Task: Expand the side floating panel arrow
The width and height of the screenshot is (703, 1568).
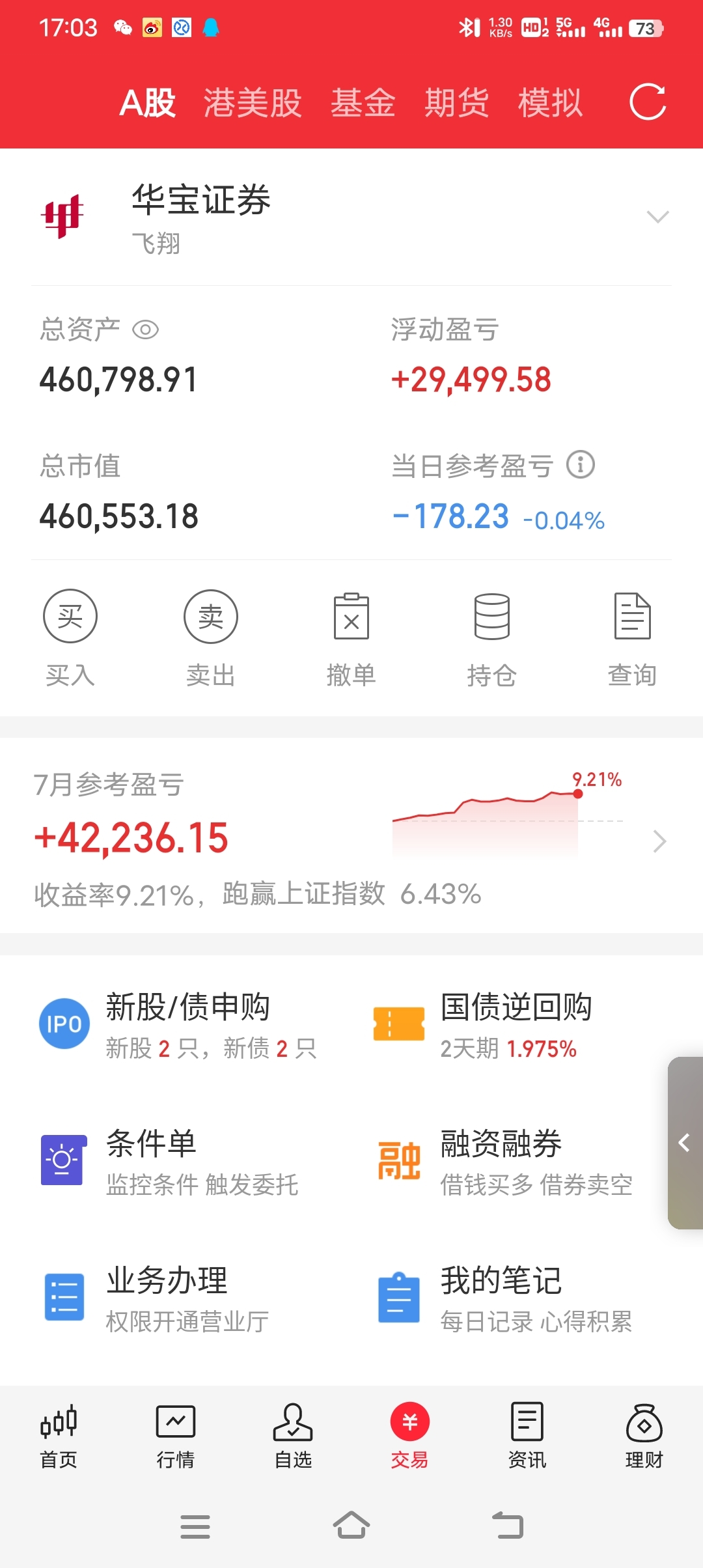Action: [684, 1143]
